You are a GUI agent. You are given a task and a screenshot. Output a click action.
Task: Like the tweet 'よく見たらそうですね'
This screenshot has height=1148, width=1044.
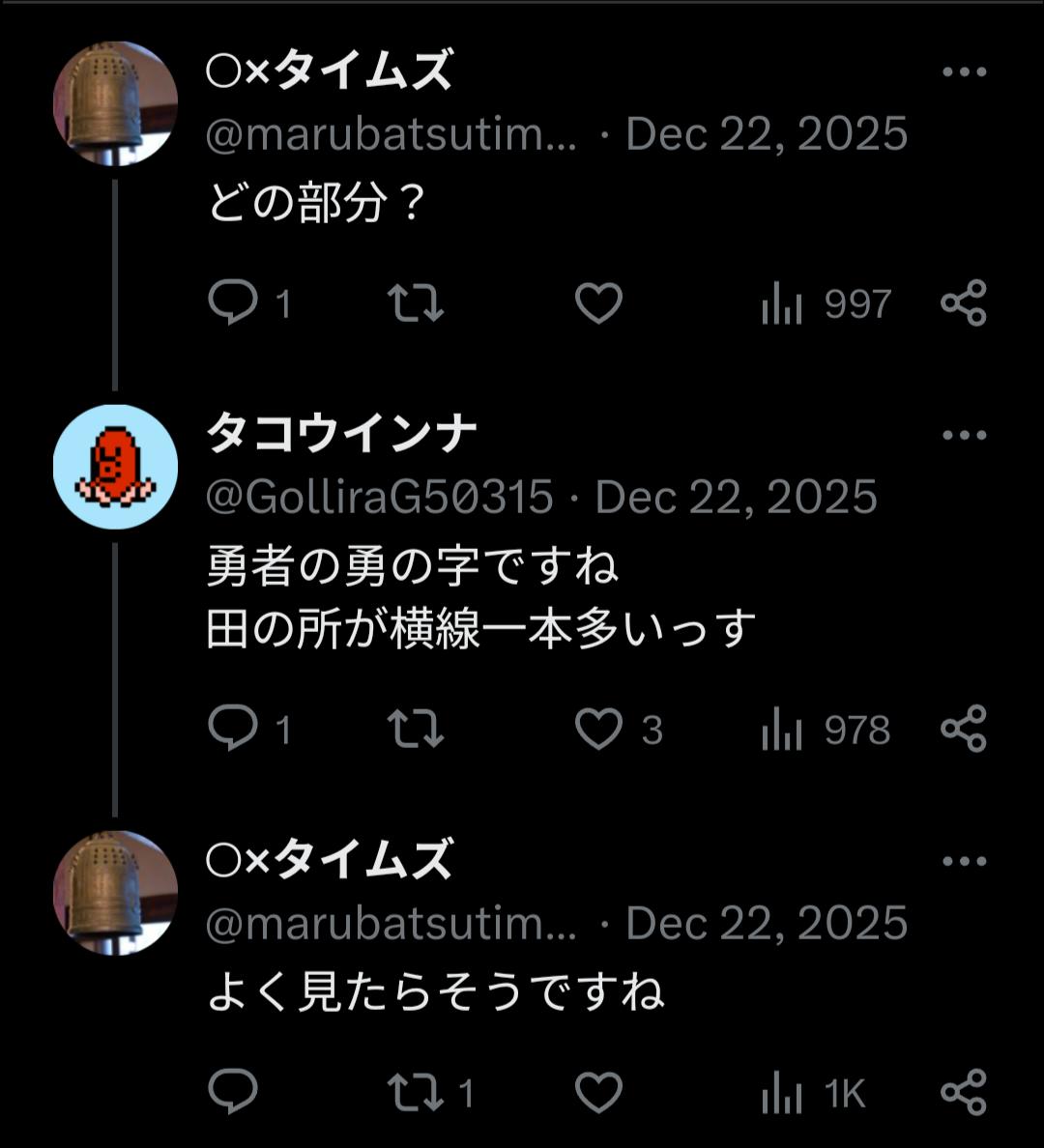598,1093
